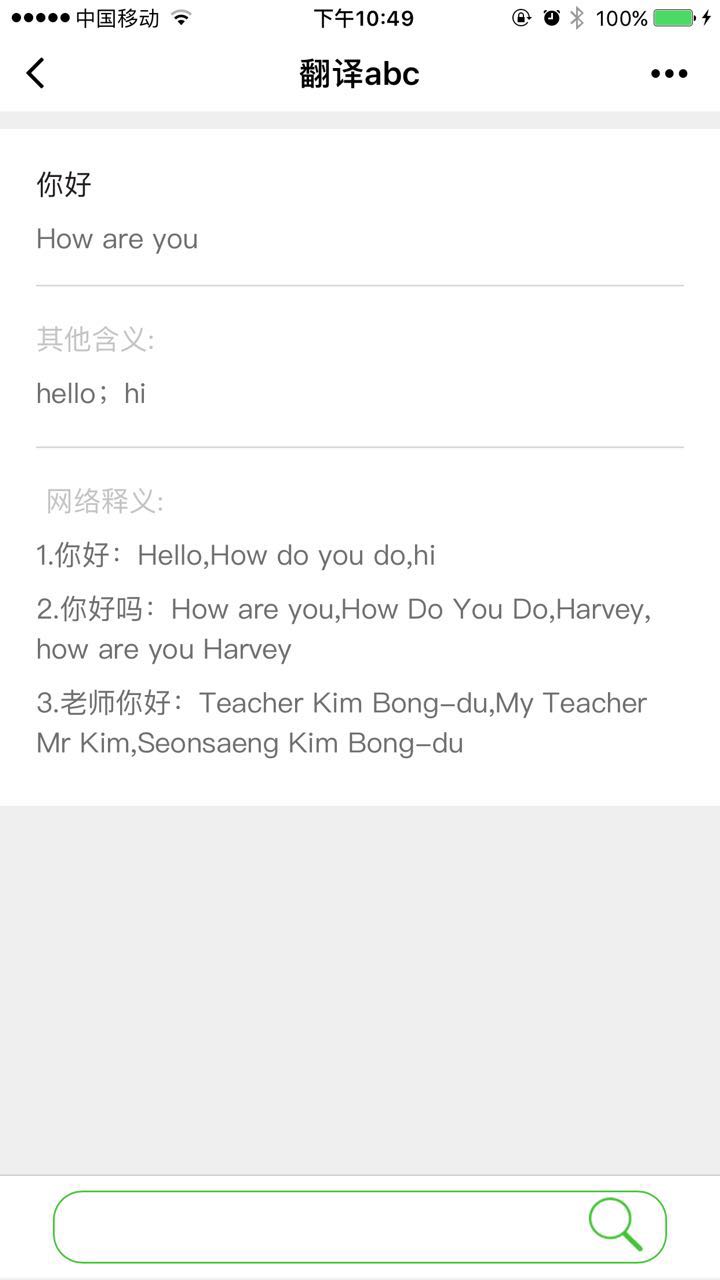720x1280 pixels.
Task: Open the three-dot more options menu
Action: [668, 73]
